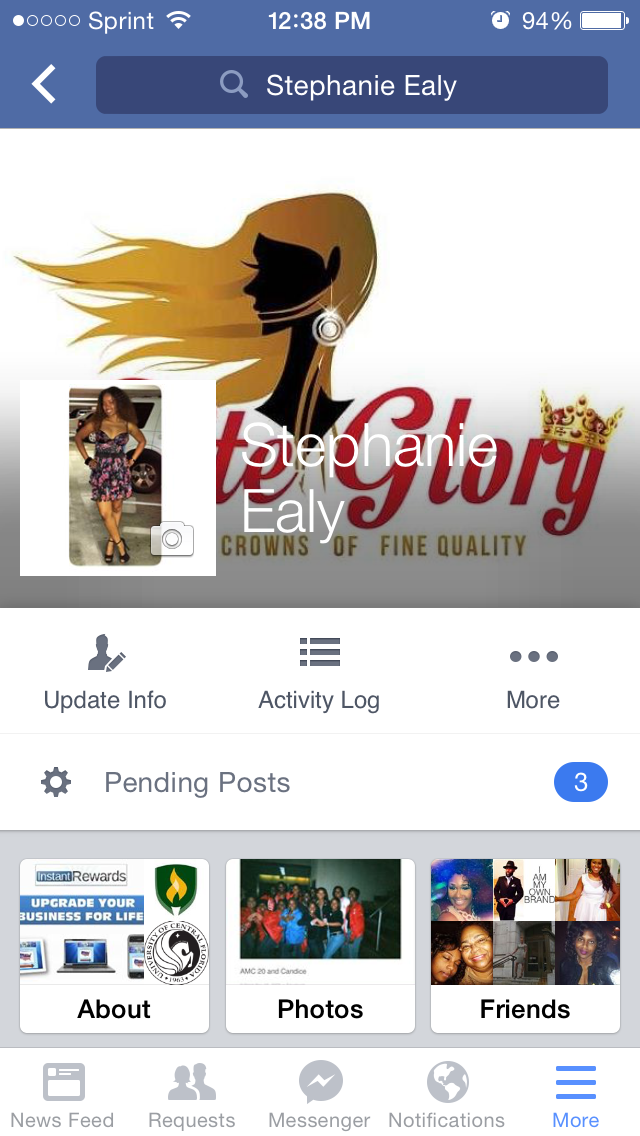Viewport: 640px width, 1136px height.
Task: Select the More tab in bottom bar
Action: point(576,1095)
